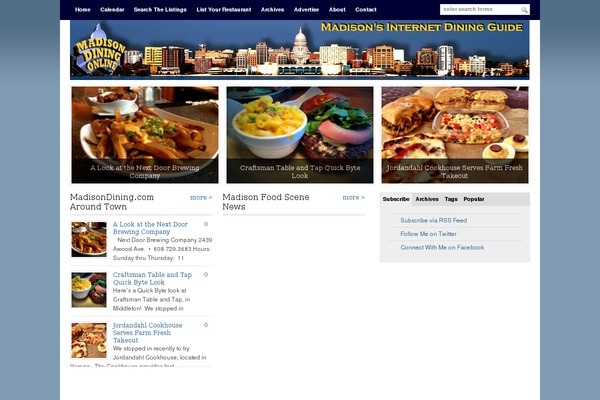Screen dimensions: 600x400
Task: Follow Me on Twitter link
Action: [428, 233]
